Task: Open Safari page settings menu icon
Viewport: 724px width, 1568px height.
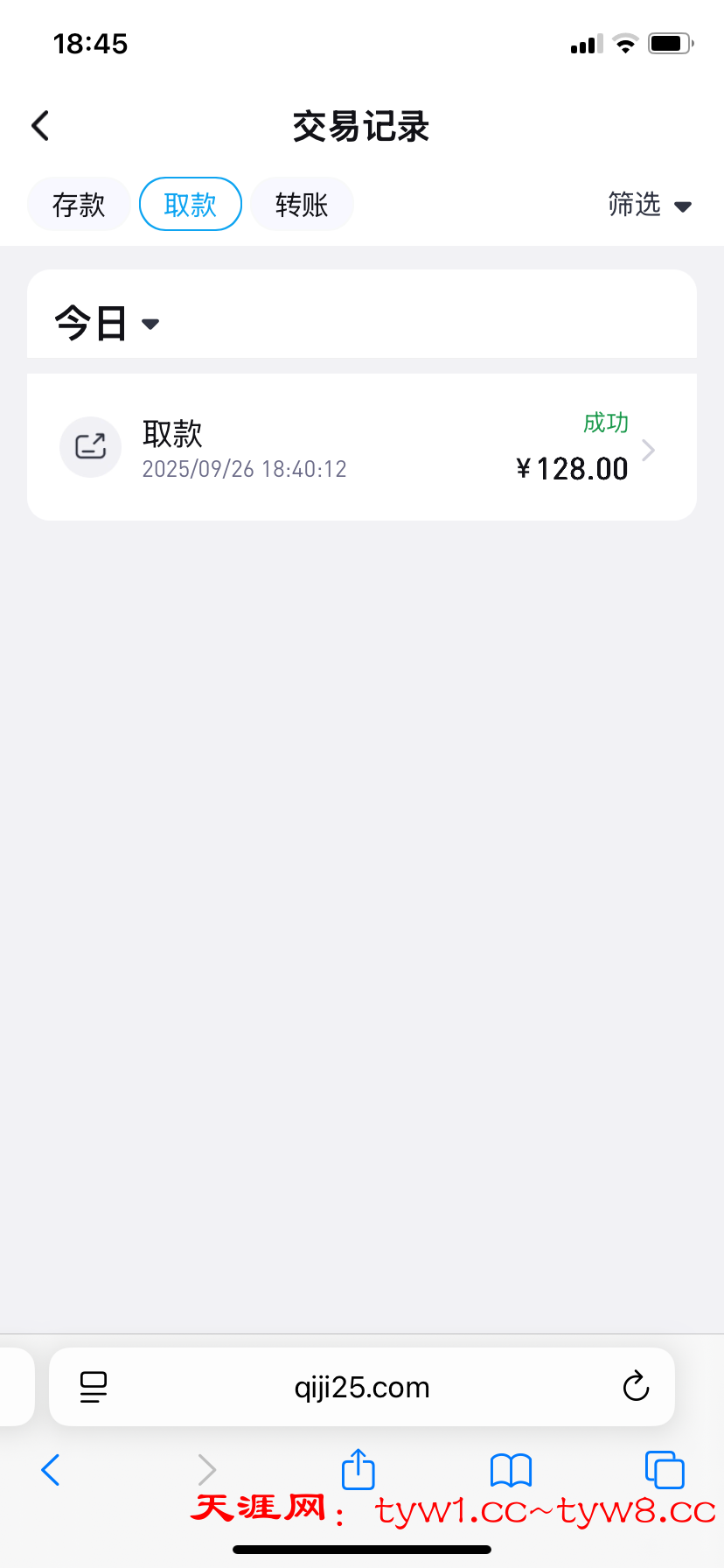Action: click(x=94, y=1387)
